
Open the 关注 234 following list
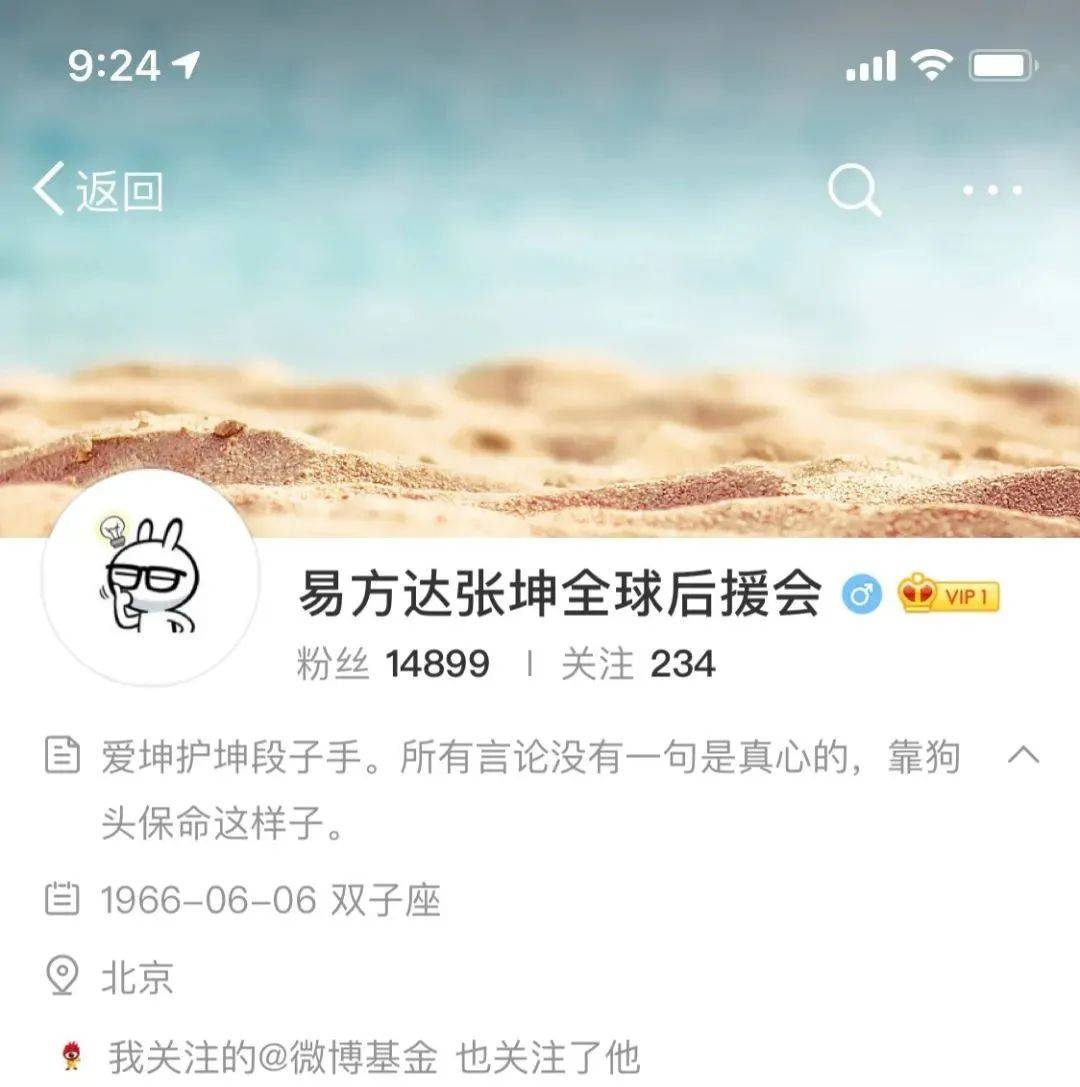[638, 663]
